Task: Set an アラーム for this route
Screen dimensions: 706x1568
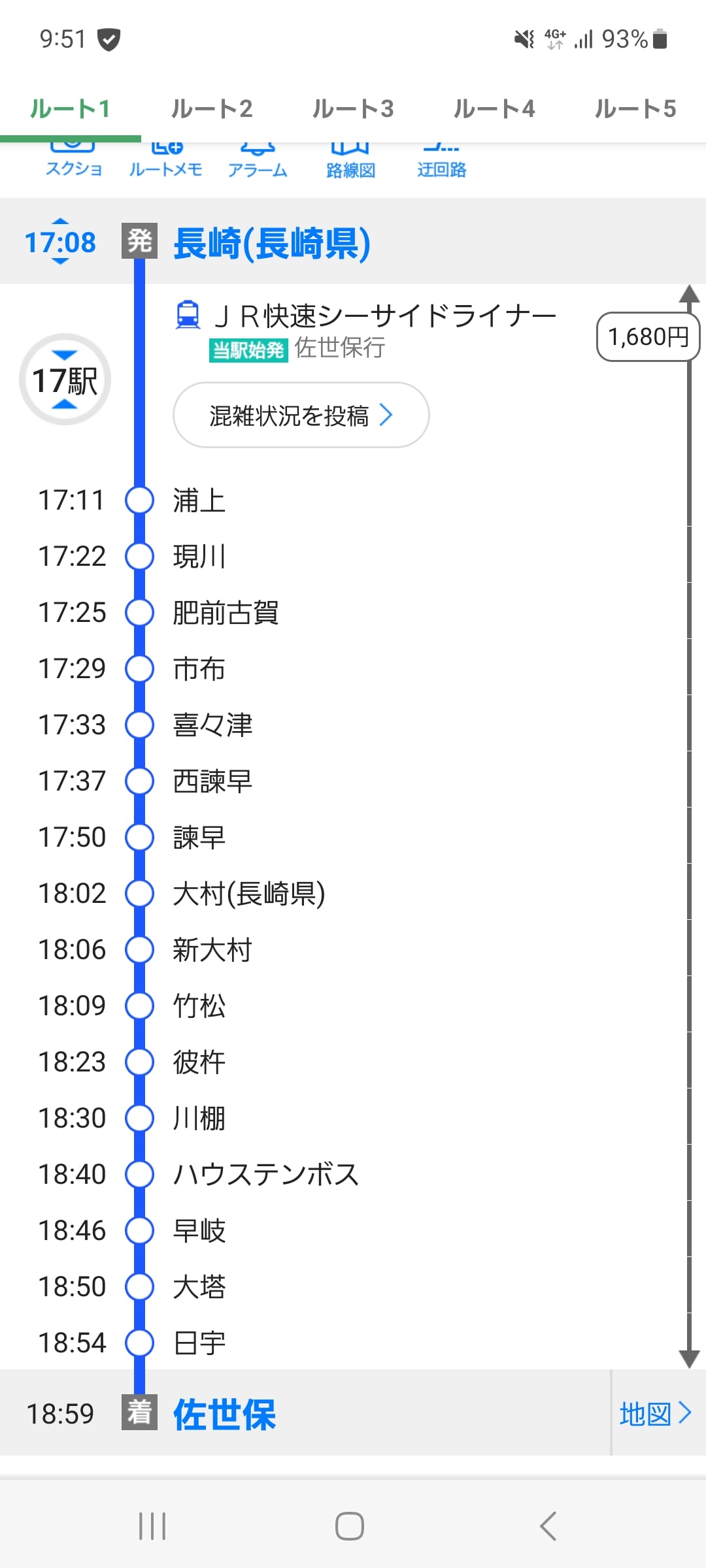Action: 258,162
